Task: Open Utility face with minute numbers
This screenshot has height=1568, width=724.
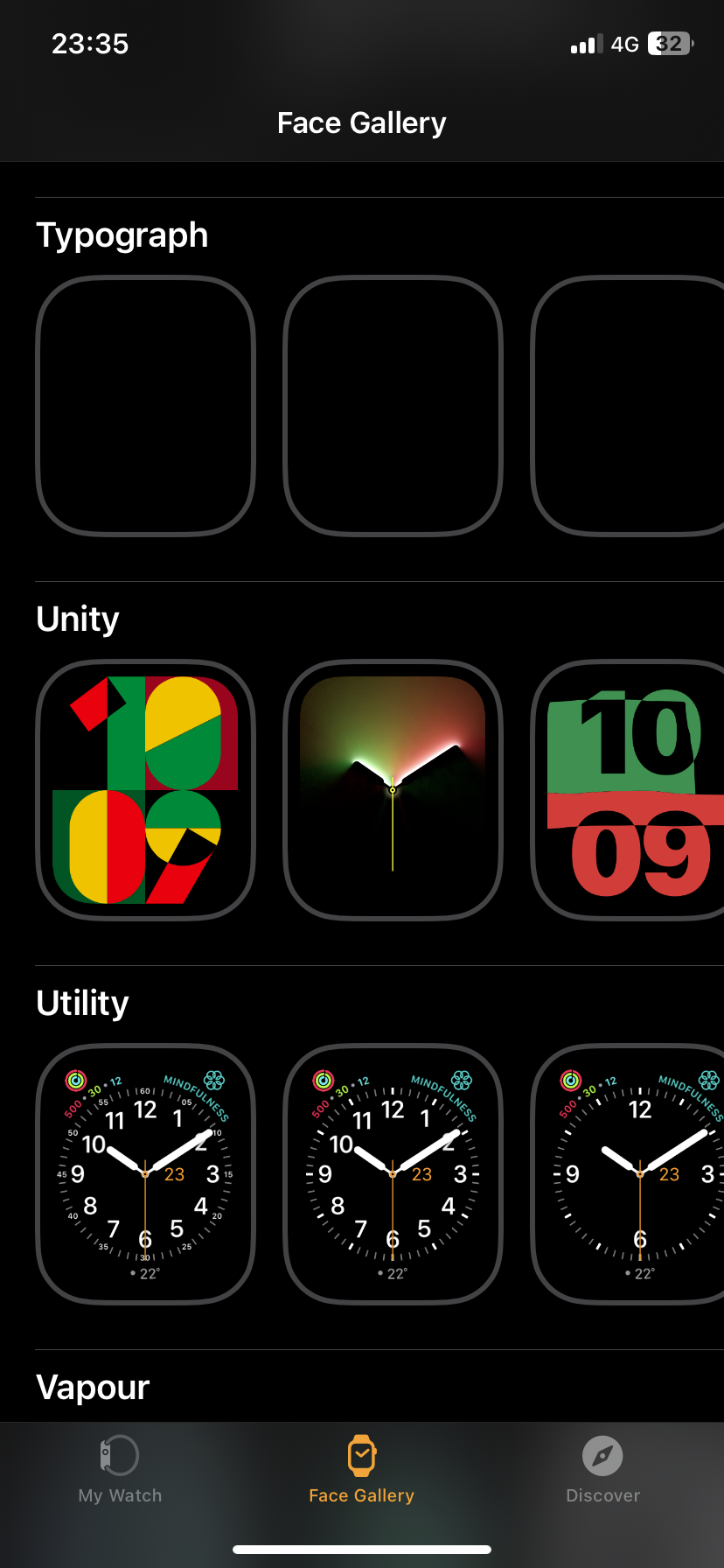Action: (x=145, y=1173)
